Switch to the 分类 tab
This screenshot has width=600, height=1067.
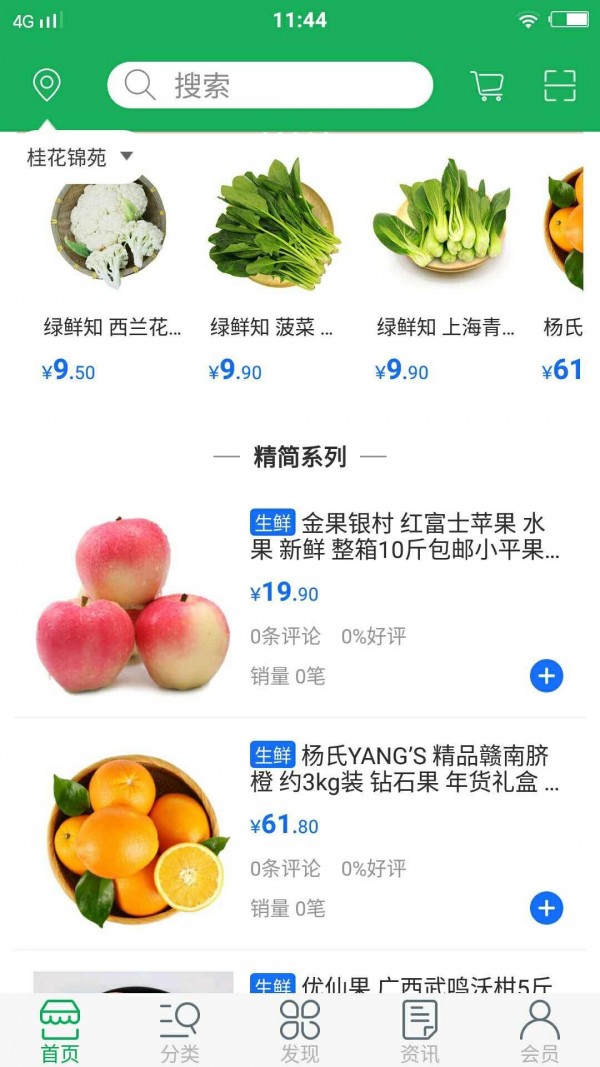(180, 1031)
